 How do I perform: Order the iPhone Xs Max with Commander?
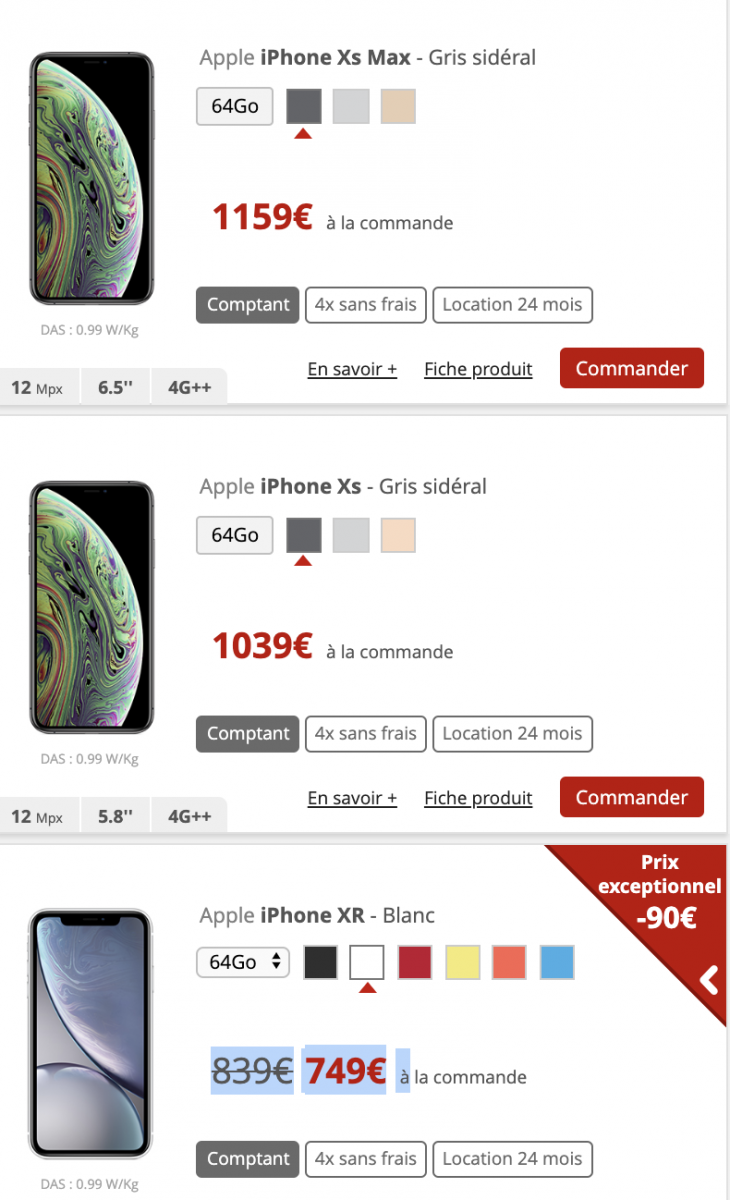coord(631,368)
